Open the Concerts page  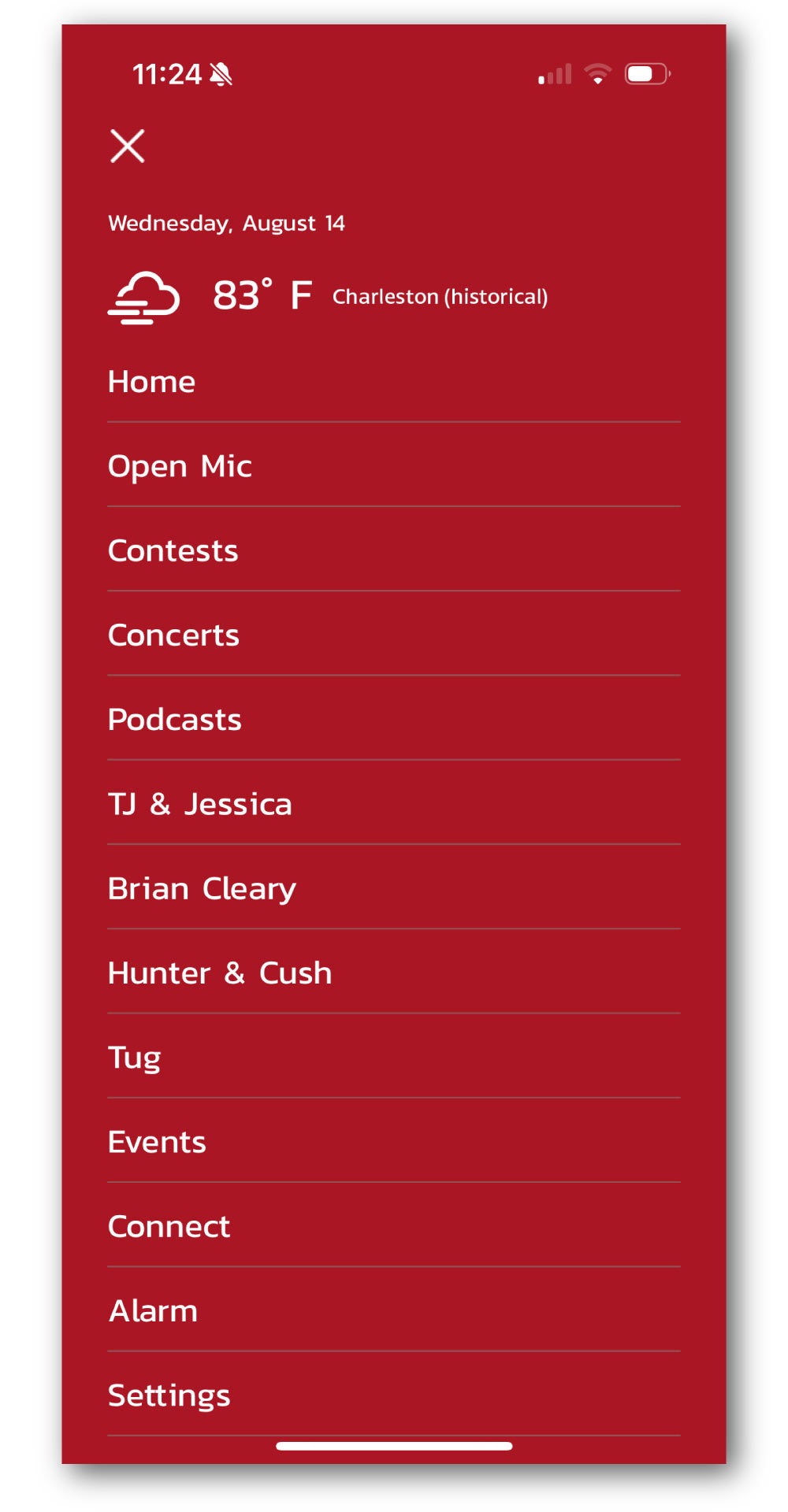(x=394, y=635)
